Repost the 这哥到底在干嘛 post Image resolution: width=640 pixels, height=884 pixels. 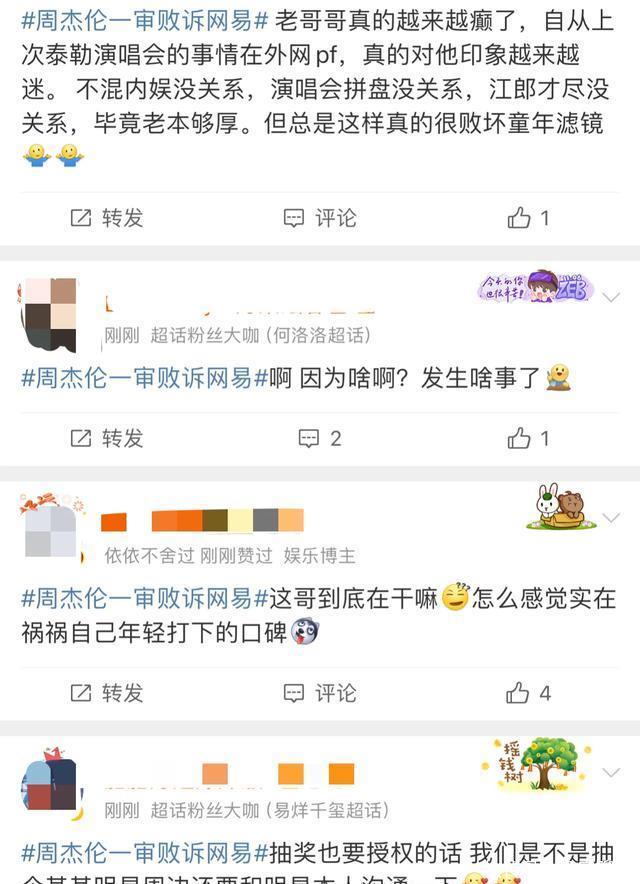point(106,692)
